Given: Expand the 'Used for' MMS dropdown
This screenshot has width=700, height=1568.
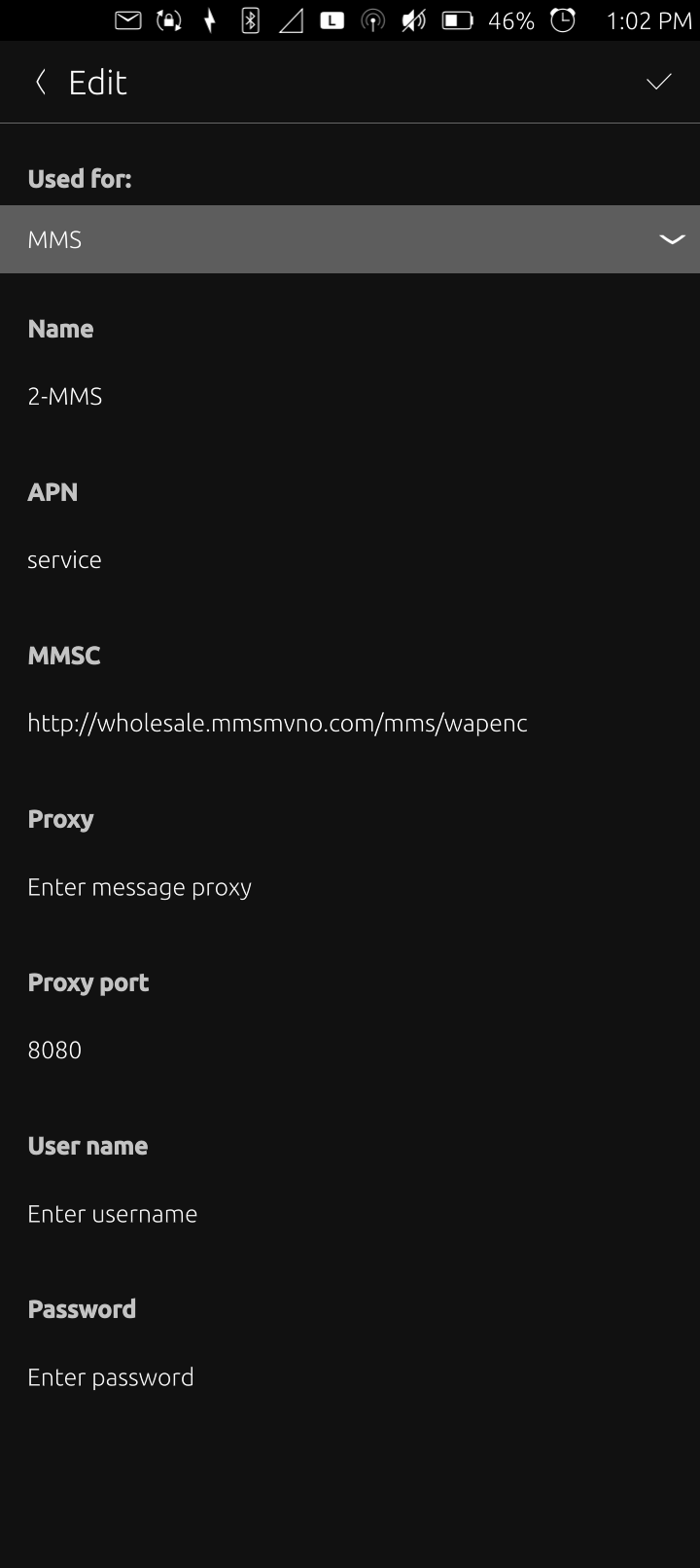Looking at the screenshot, I should (x=350, y=239).
